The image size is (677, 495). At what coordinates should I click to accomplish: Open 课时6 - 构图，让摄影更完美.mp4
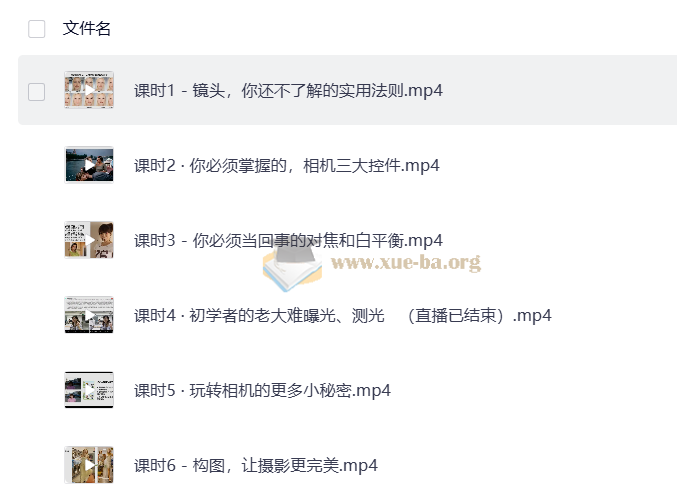(x=255, y=465)
